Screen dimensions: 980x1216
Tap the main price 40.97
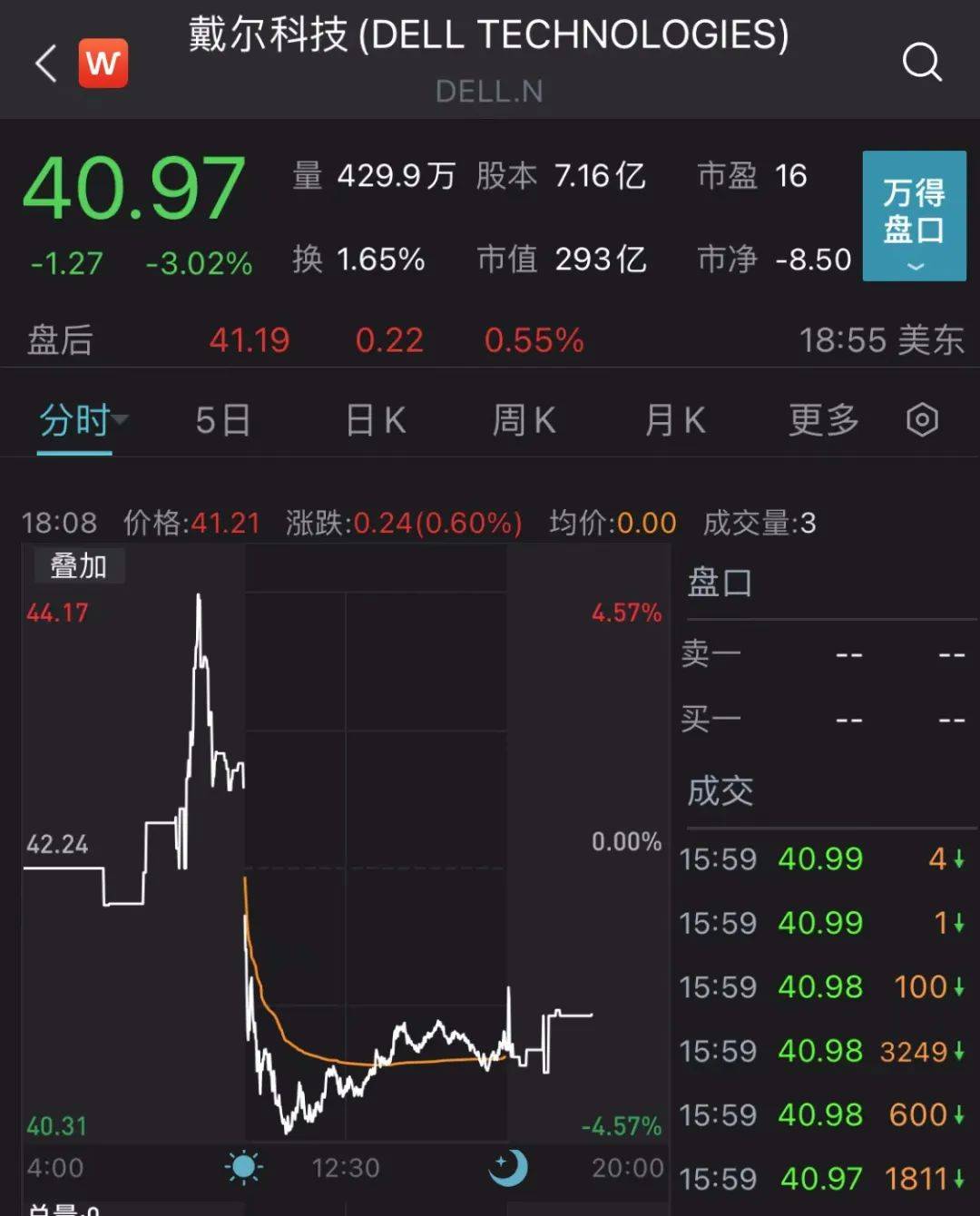point(134,188)
